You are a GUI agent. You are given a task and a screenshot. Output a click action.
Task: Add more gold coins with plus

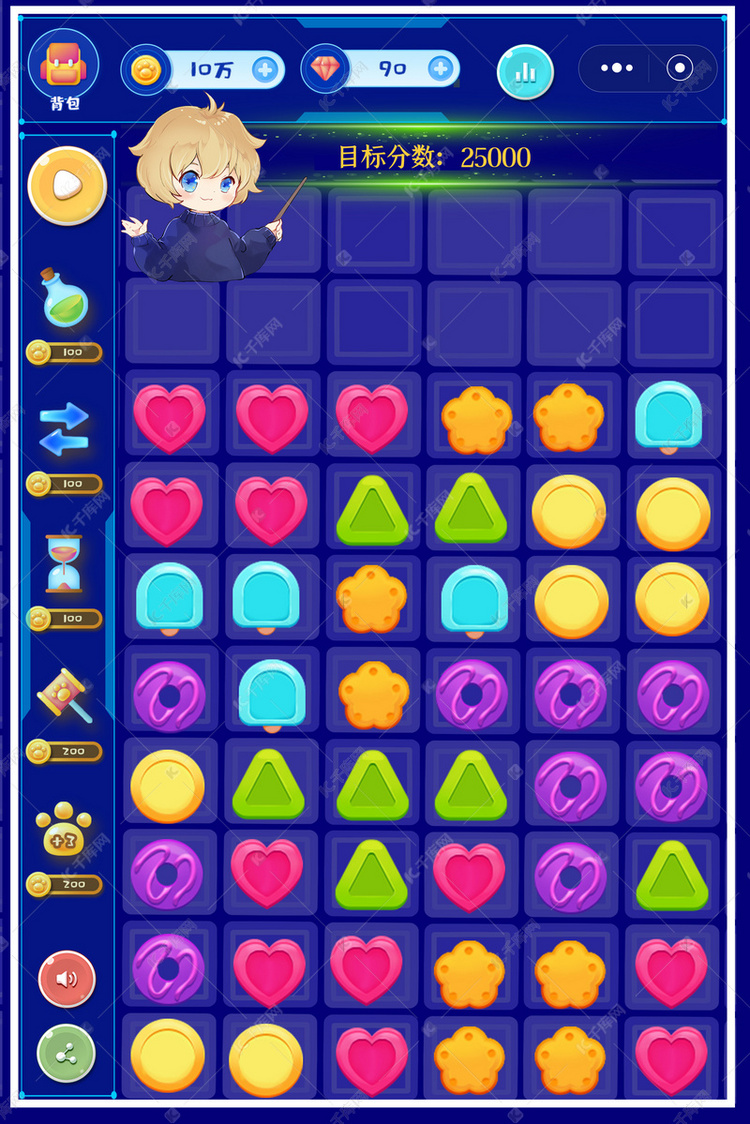[265, 69]
